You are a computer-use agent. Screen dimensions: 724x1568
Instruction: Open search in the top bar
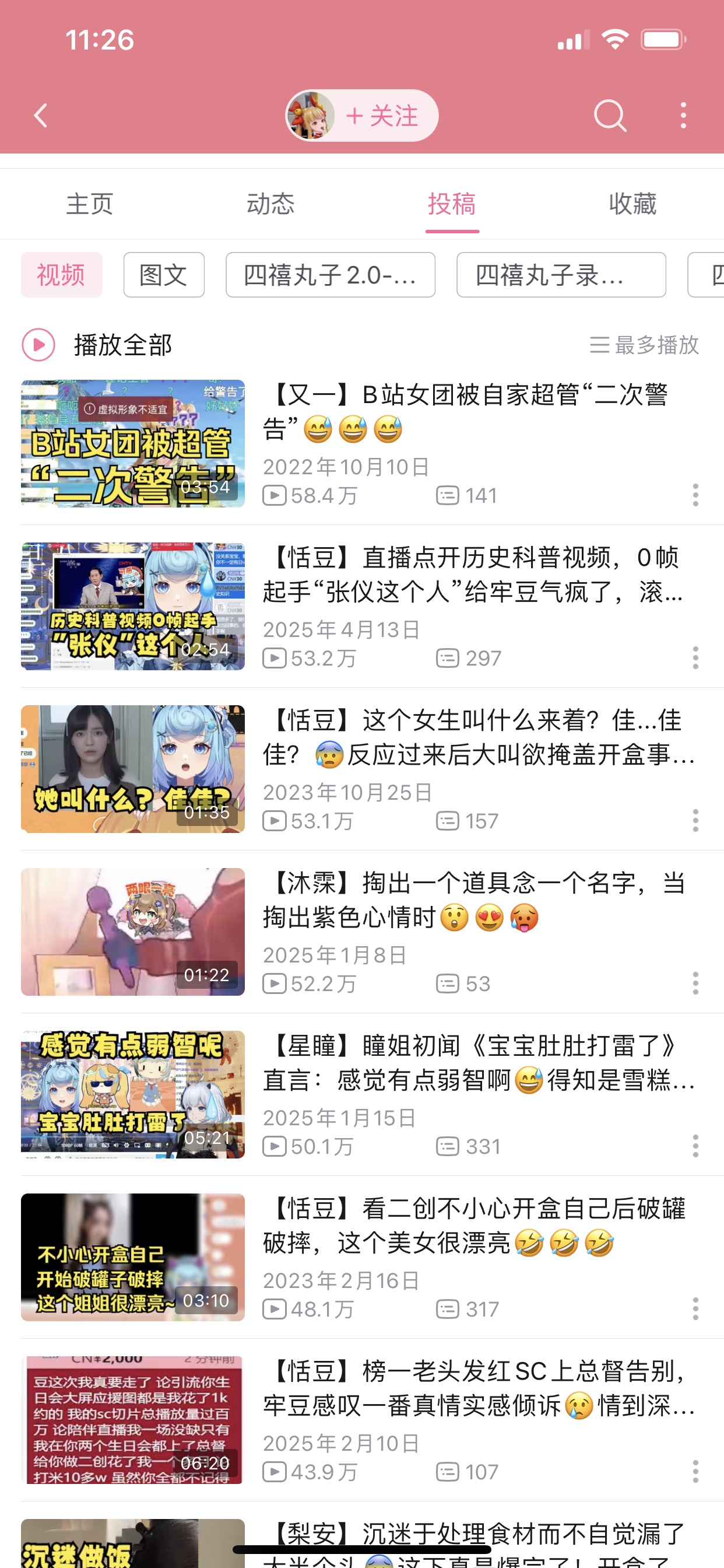click(x=610, y=115)
